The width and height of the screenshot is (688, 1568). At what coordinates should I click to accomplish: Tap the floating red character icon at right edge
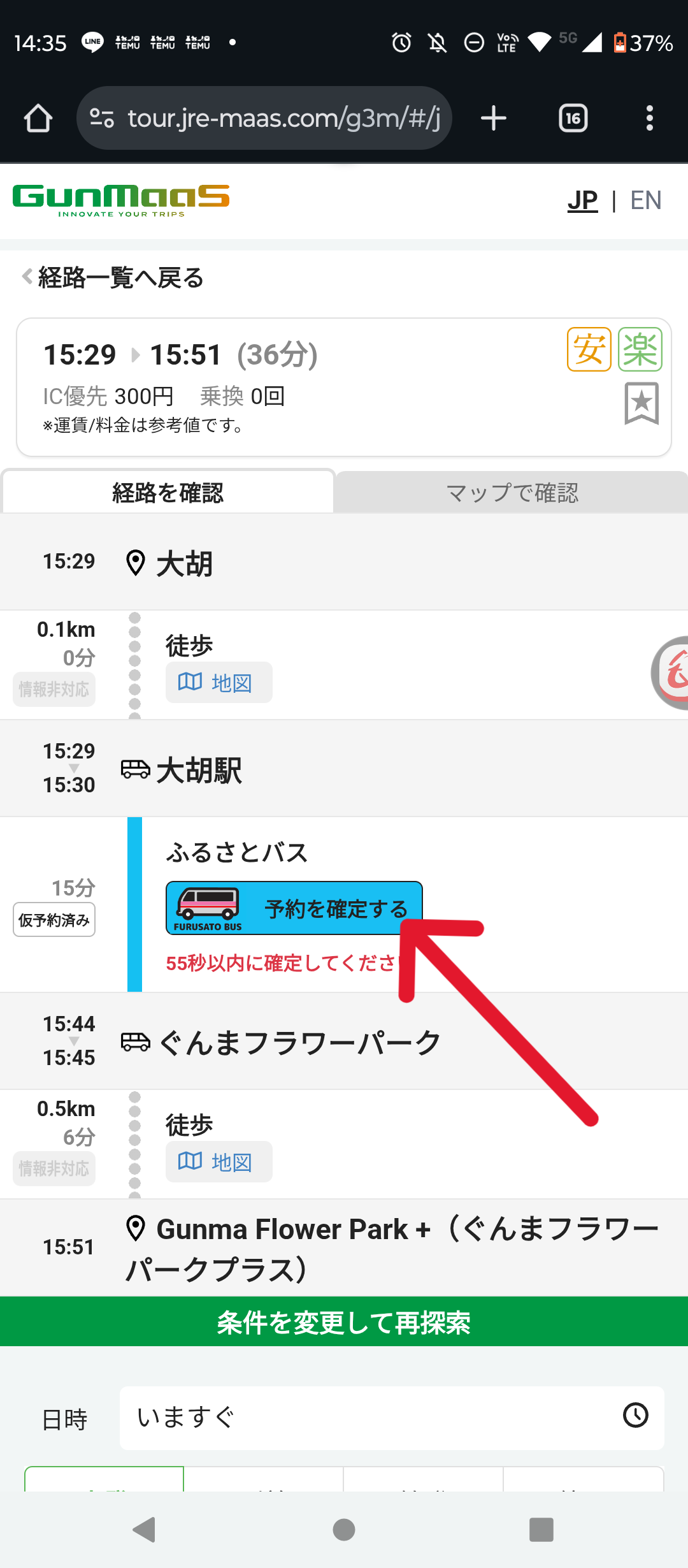point(672,672)
